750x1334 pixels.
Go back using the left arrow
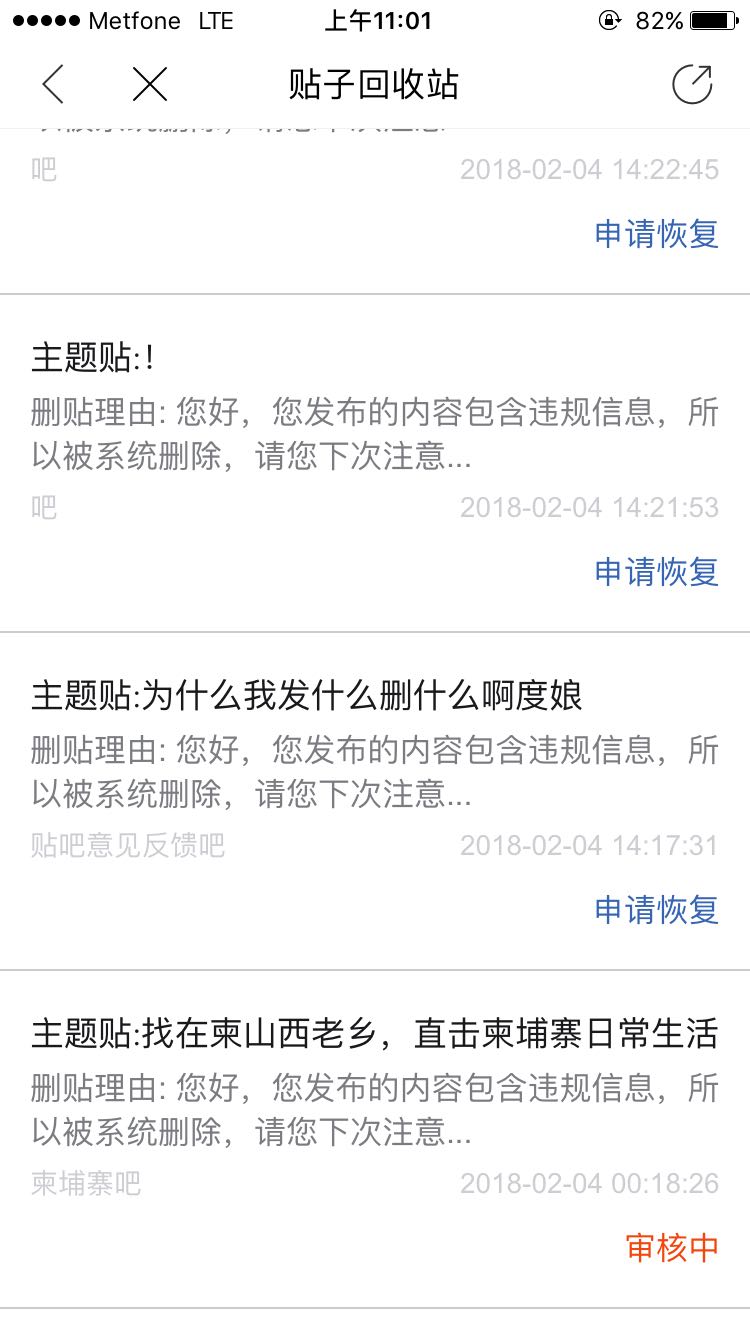pos(53,85)
